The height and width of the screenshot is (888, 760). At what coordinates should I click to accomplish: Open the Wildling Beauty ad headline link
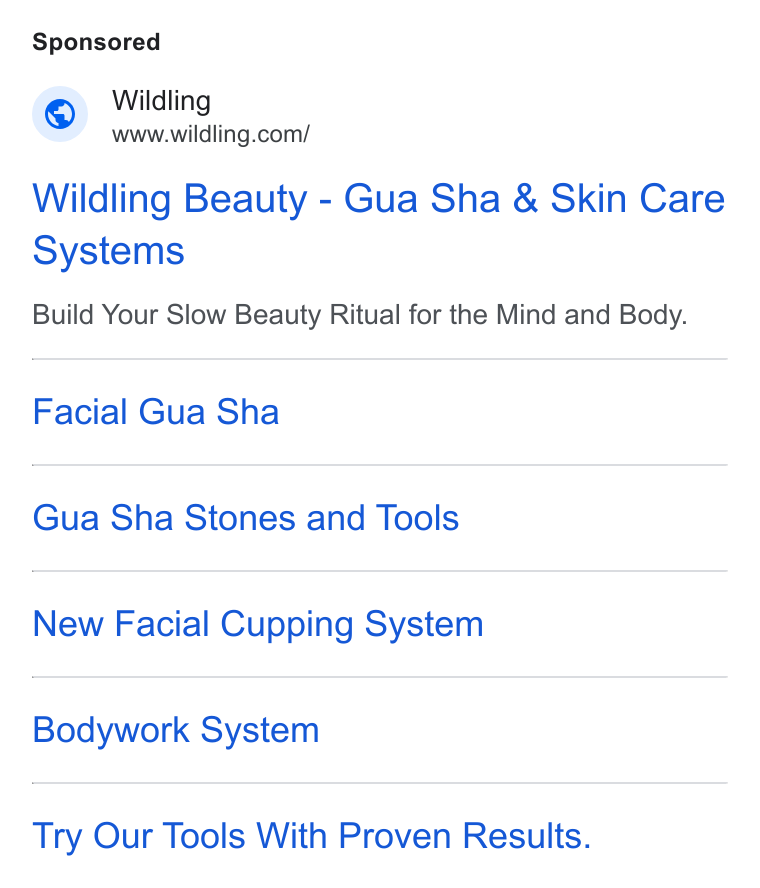pos(378,224)
